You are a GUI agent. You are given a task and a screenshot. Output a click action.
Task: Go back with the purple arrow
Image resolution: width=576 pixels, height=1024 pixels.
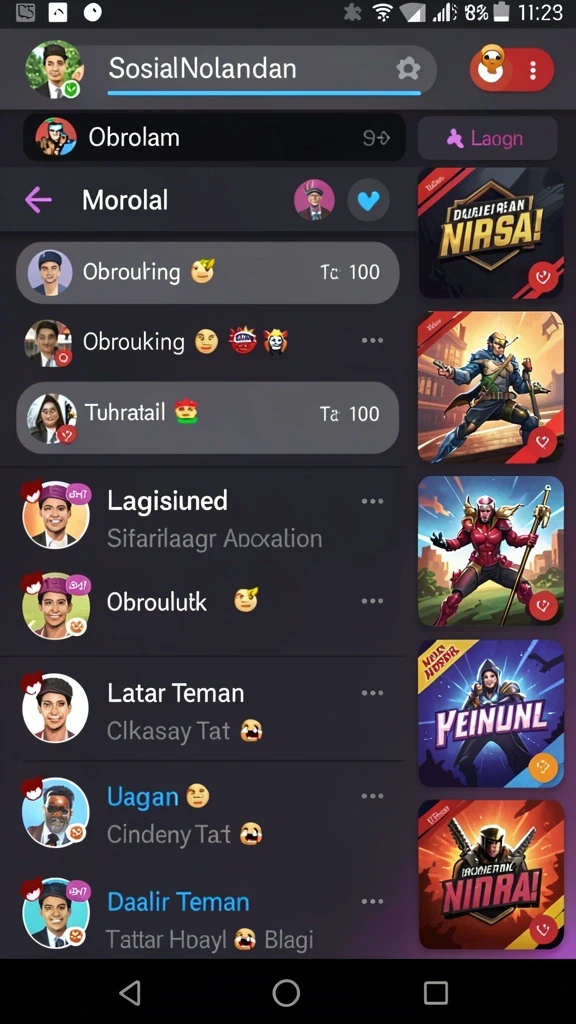click(38, 200)
